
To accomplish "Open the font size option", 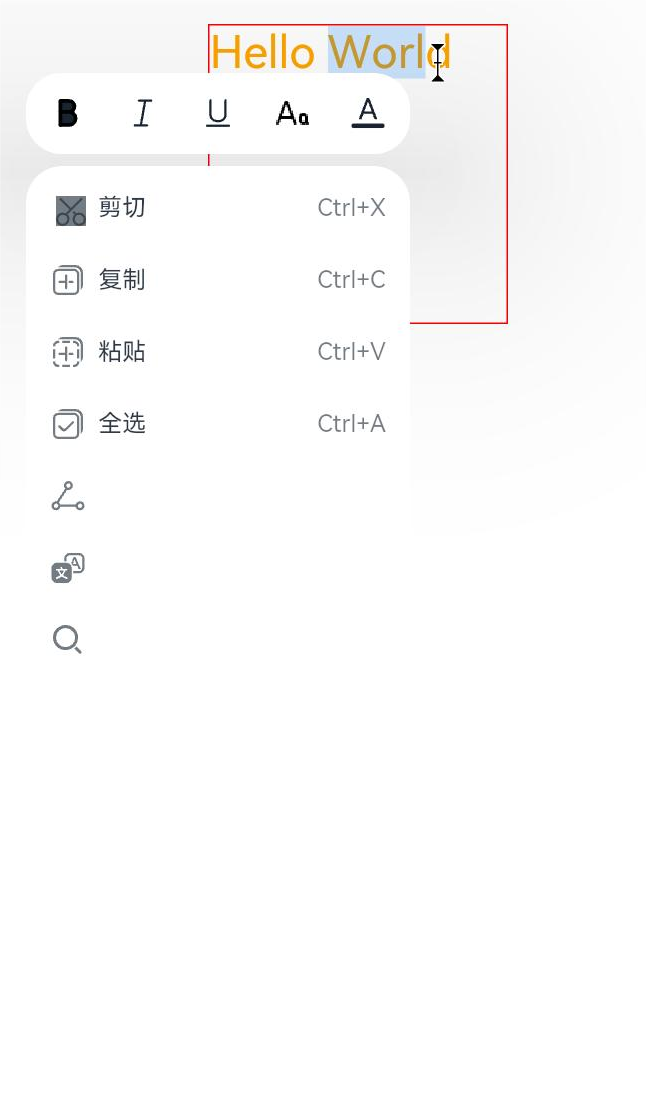I will tap(293, 113).
